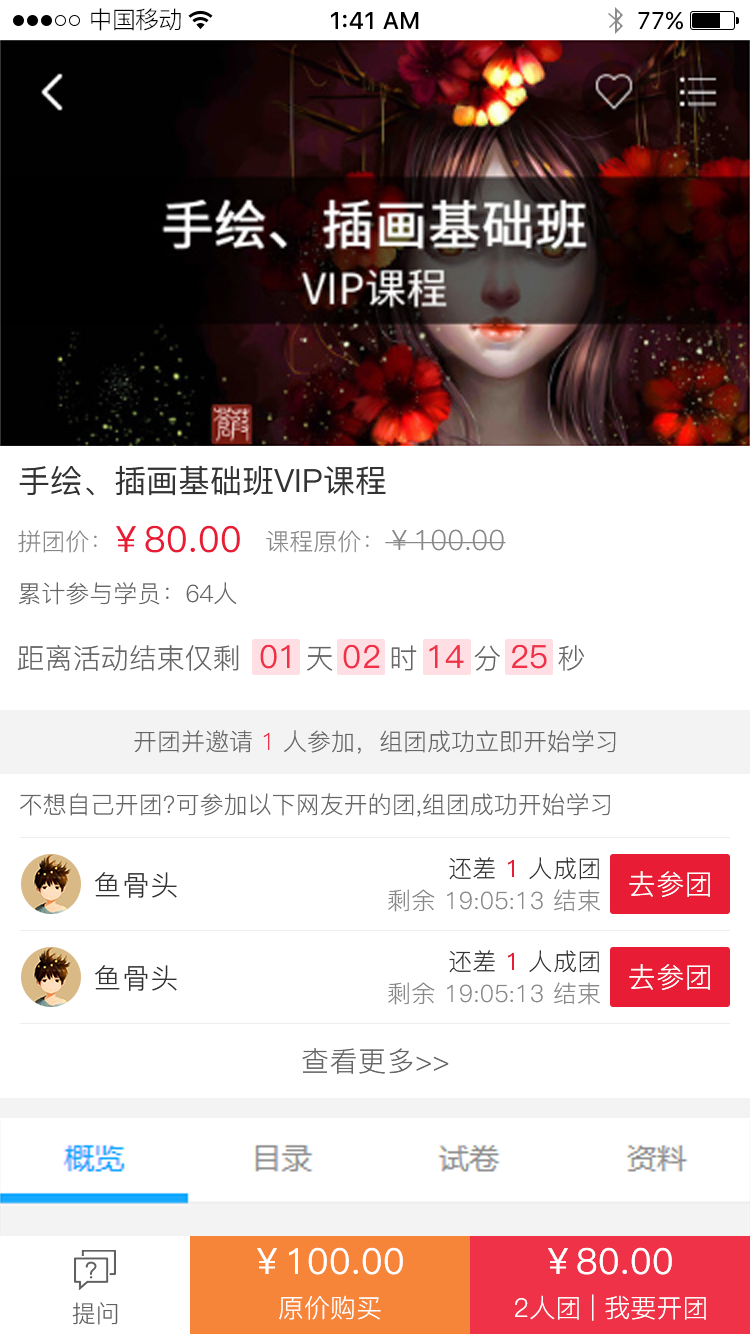Toggle the heart to unfavorite the course
The width and height of the screenshot is (750, 1334).
coord(613,91)
